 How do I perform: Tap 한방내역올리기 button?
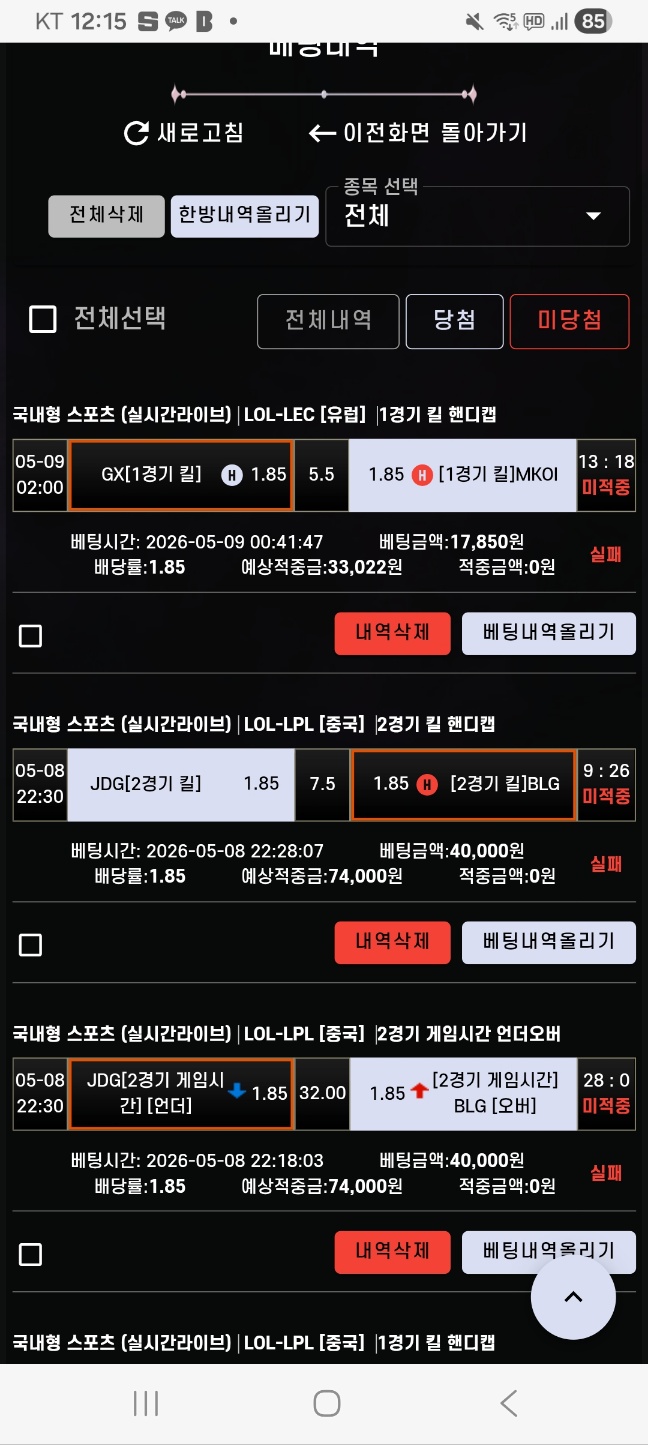pyautogui.click(x=245, y=216)
